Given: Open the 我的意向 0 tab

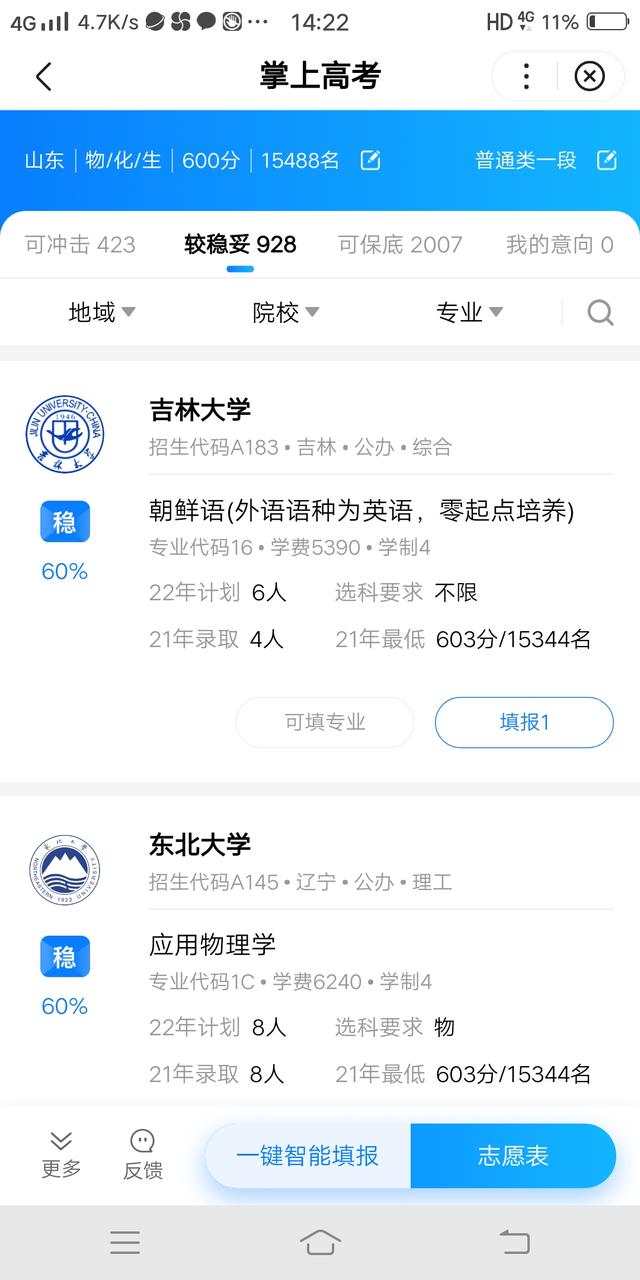Looking at the screenshot, I should click(559, 245).
